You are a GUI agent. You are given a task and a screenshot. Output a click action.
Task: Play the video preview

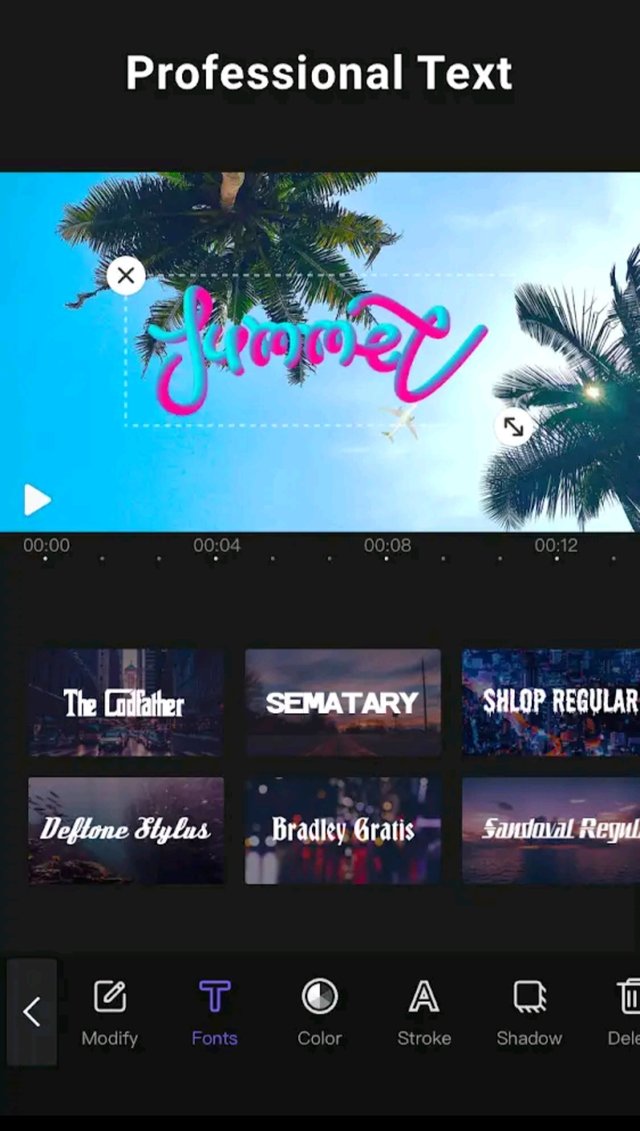point(37,499)
